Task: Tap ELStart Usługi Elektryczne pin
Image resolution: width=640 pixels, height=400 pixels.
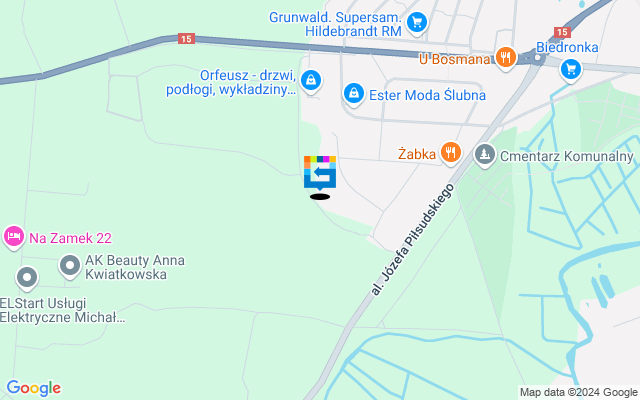Action: 26,277
